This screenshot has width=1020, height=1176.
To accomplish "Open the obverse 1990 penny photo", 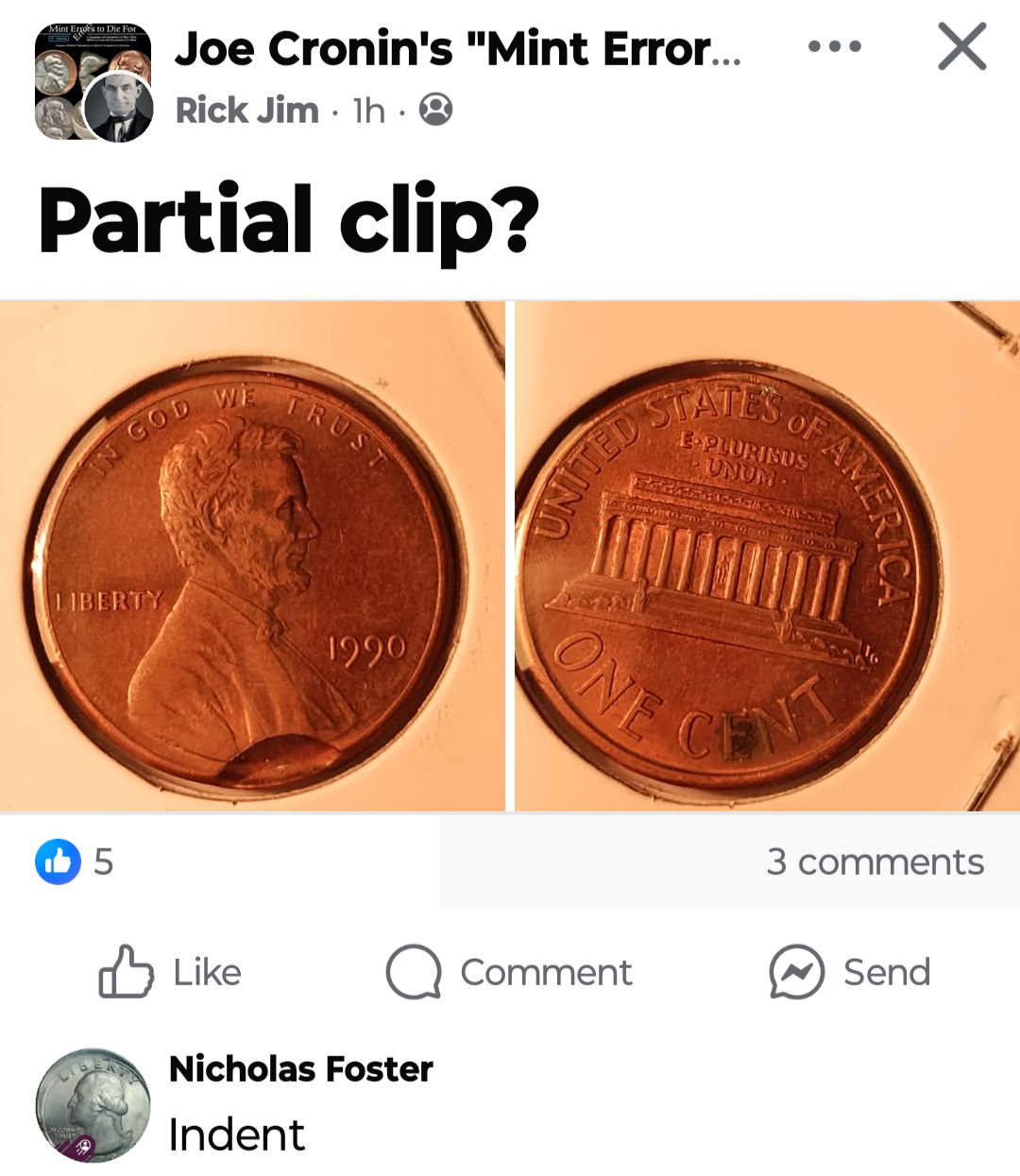I will 251,557.
